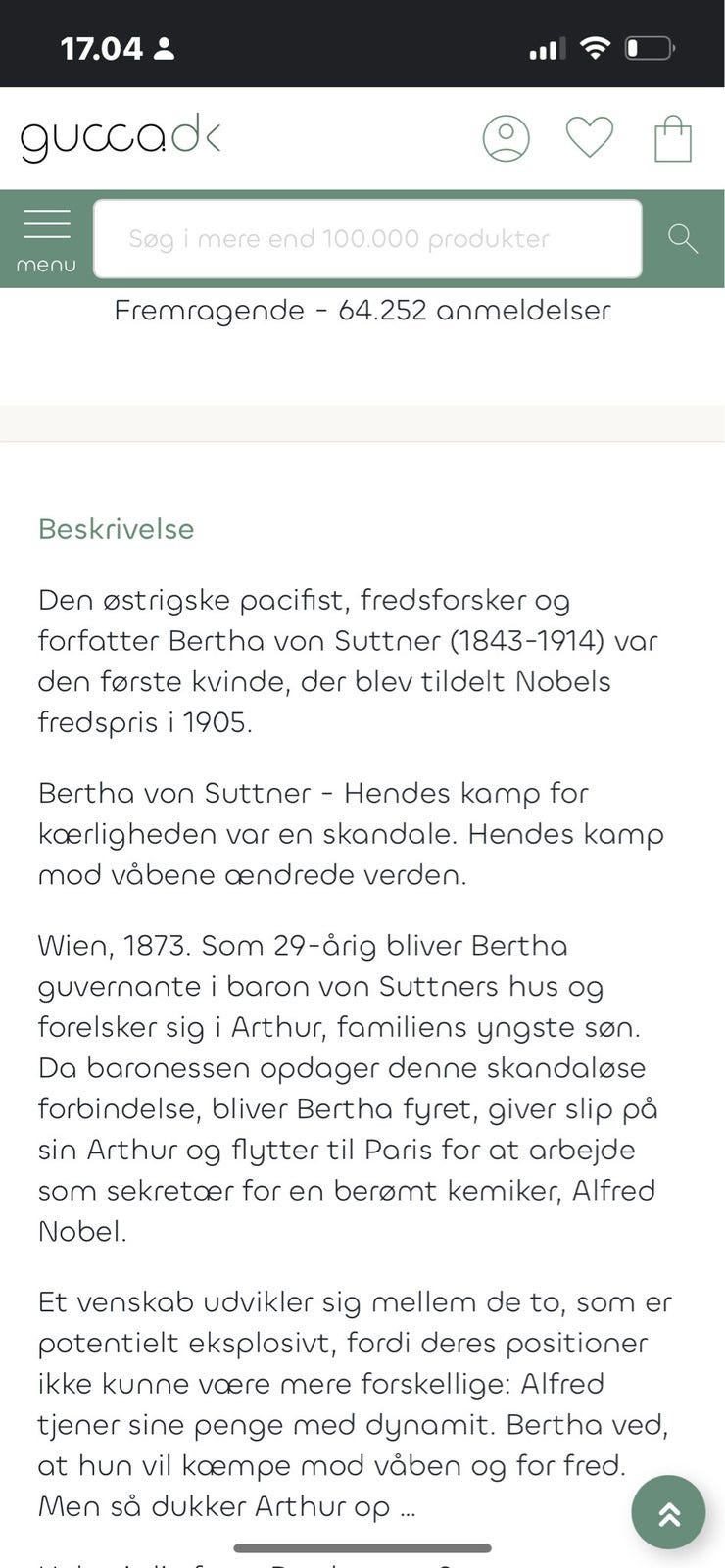Open the account profile icon
Screen dimensions: 725x1568
[506, 138]
